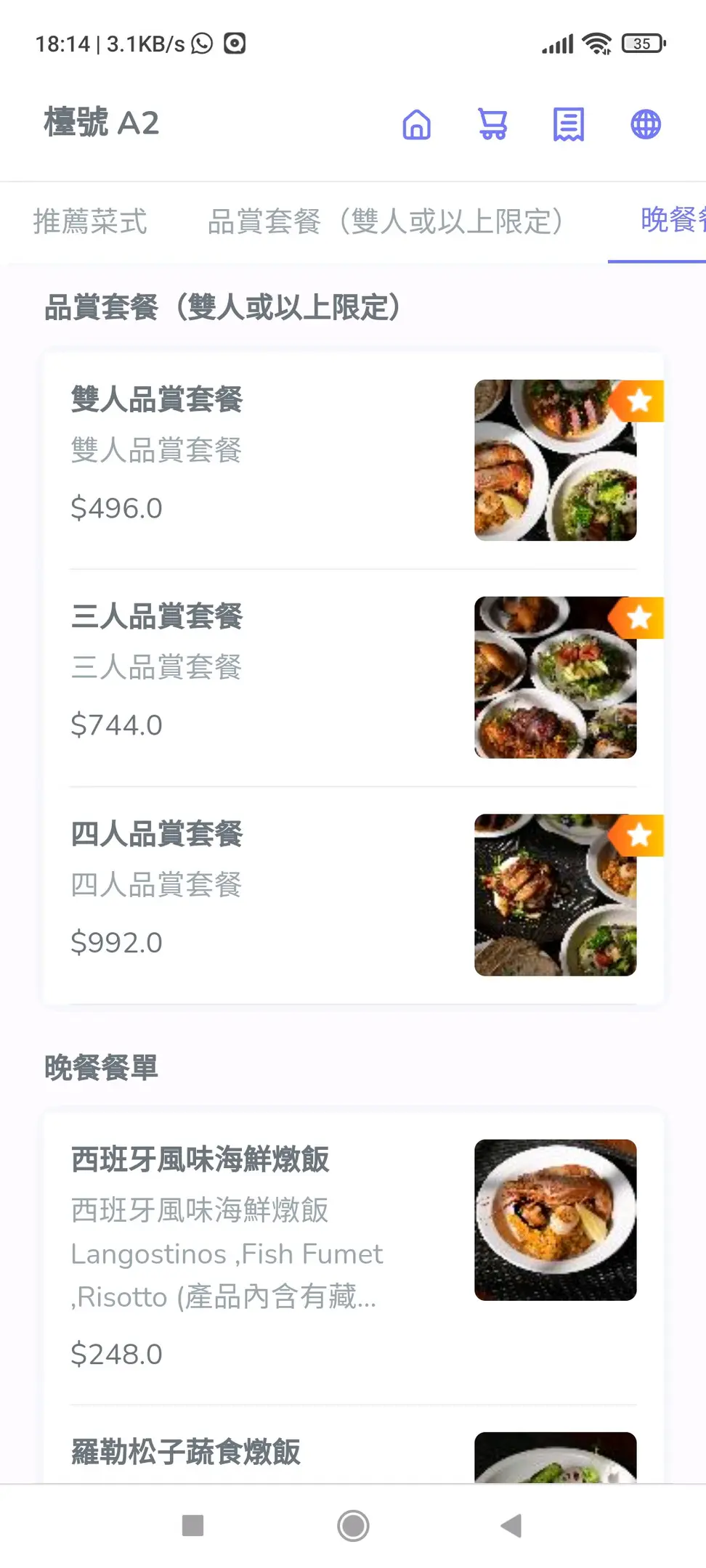The width and height of the screenshot is (706, 1568).
Task: Switch to the 推薦菜式 tab
Action: click(x=90, y=221)
